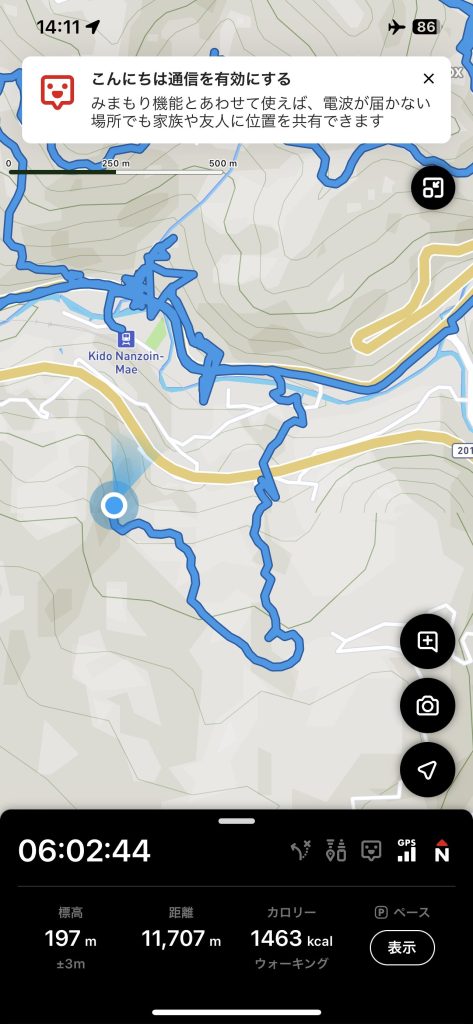This screenshot has height=1024, width=473.
Task: Toggle the map fullscreen view
Action: (x=432, y=188)
